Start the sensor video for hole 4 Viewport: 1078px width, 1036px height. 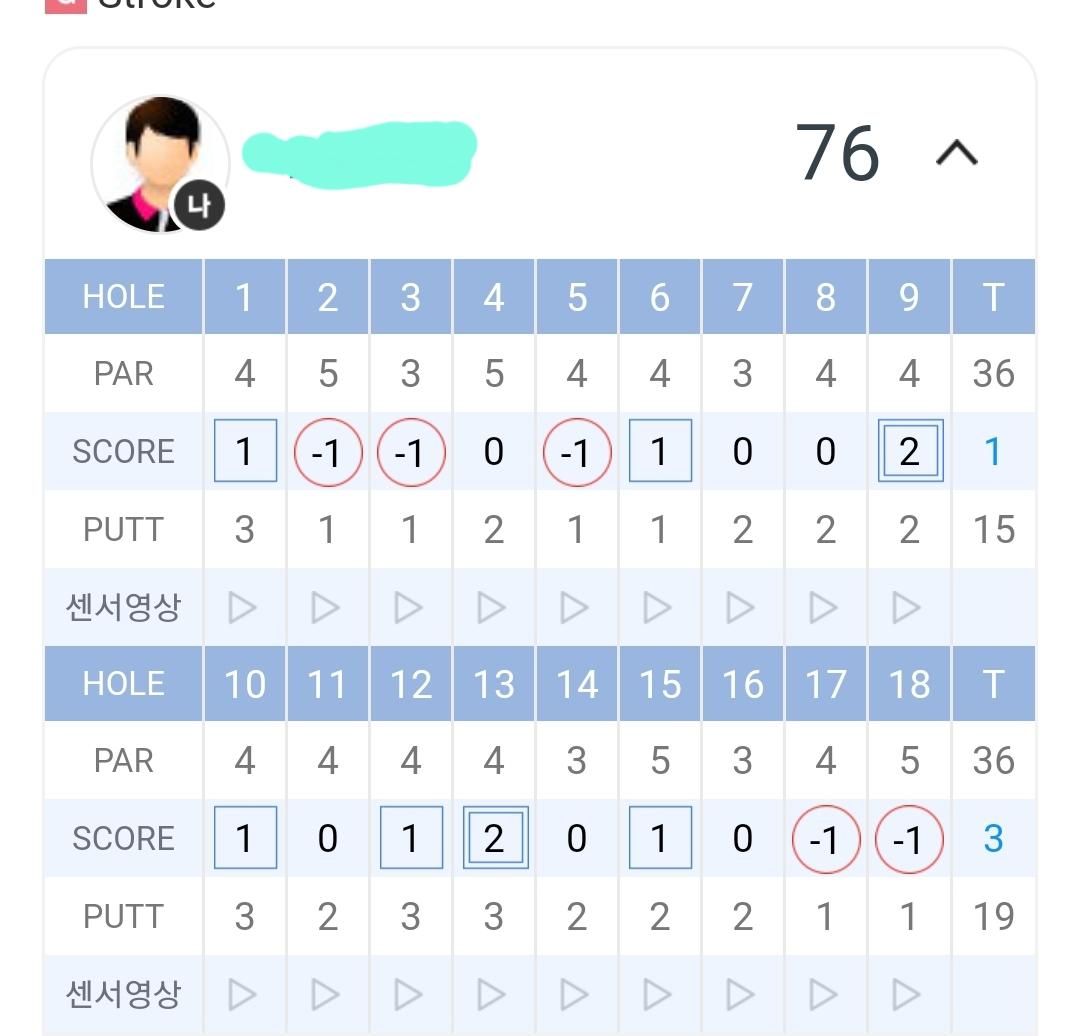click(x=492, y=607)
